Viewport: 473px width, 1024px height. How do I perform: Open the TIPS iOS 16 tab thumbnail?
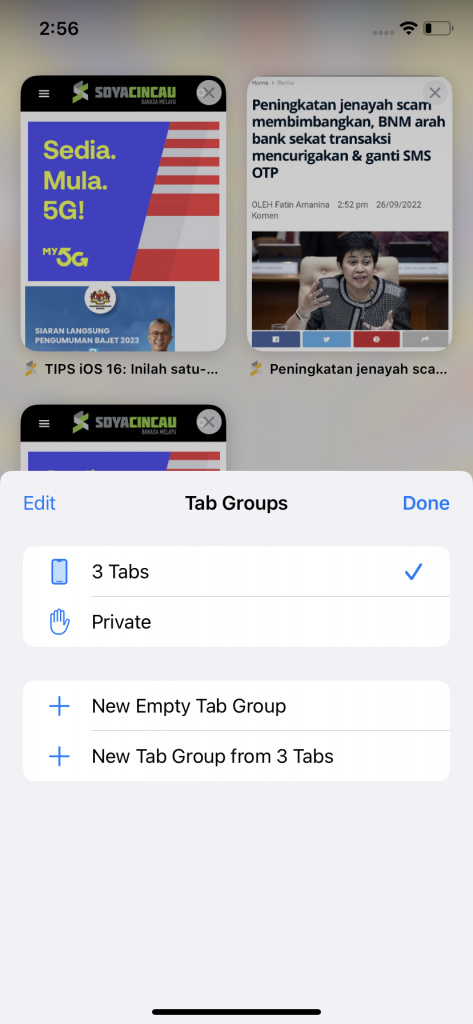click(x=123, y=214)
